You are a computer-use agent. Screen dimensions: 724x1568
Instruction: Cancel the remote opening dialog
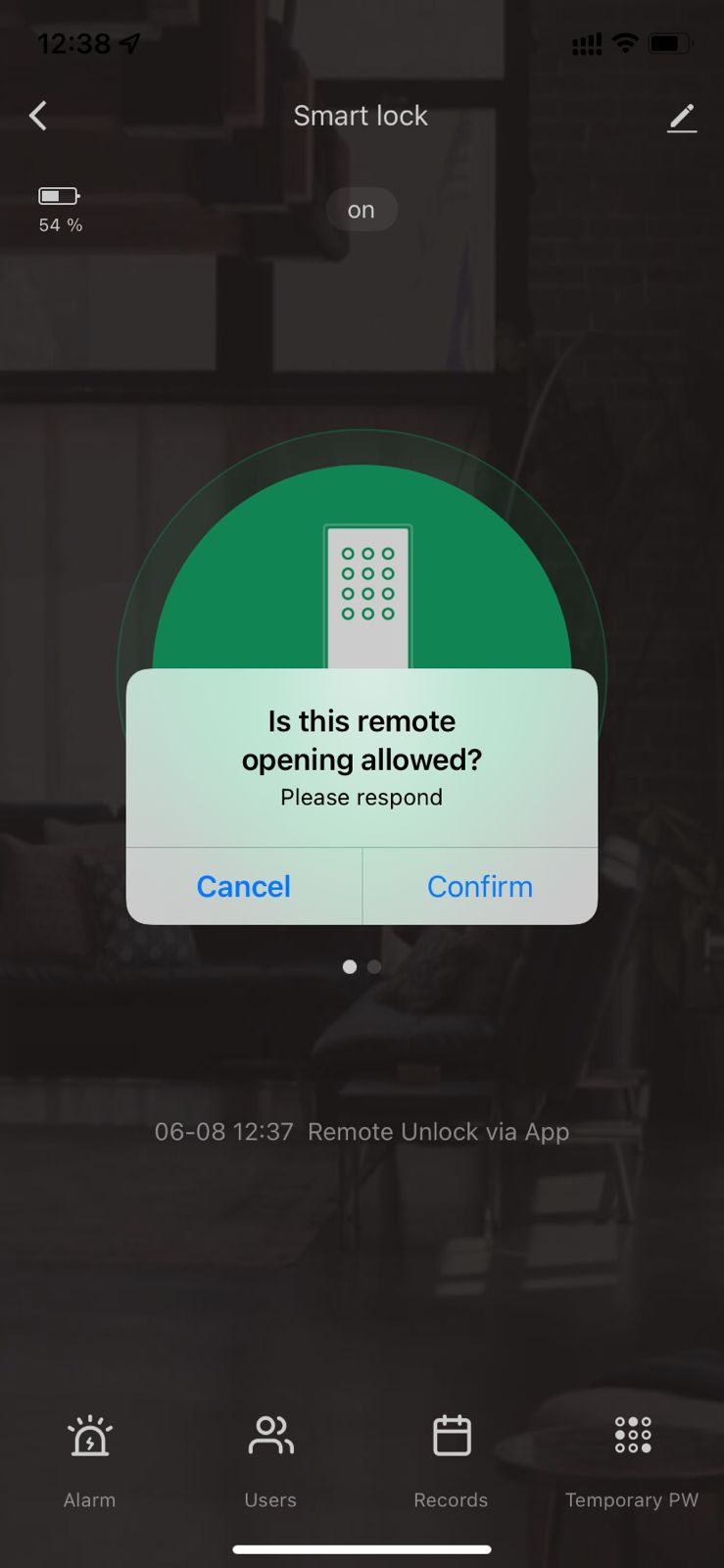(x=244, y=886)
